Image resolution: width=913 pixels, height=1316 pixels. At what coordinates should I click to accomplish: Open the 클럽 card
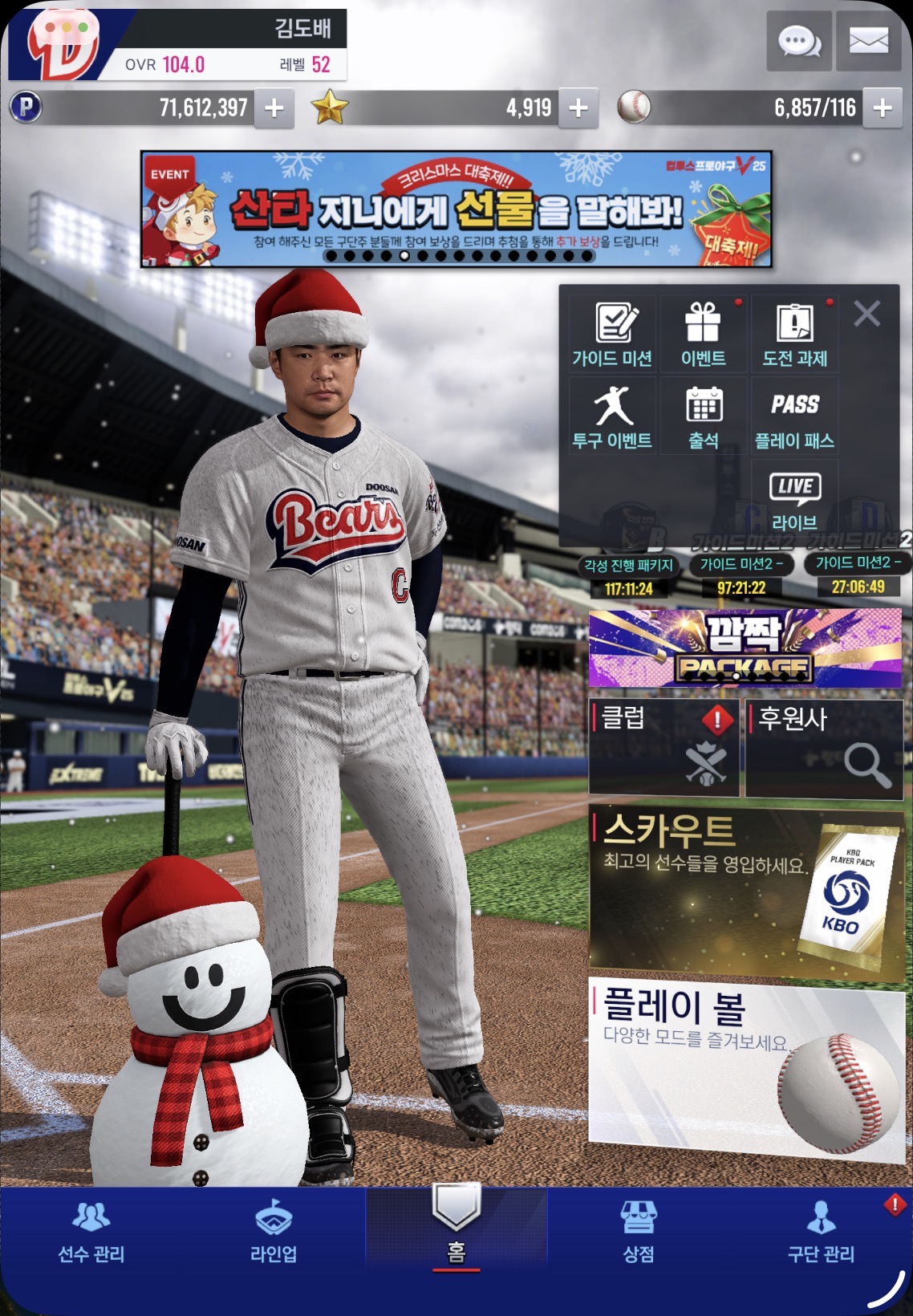click(x=663, y=748)
